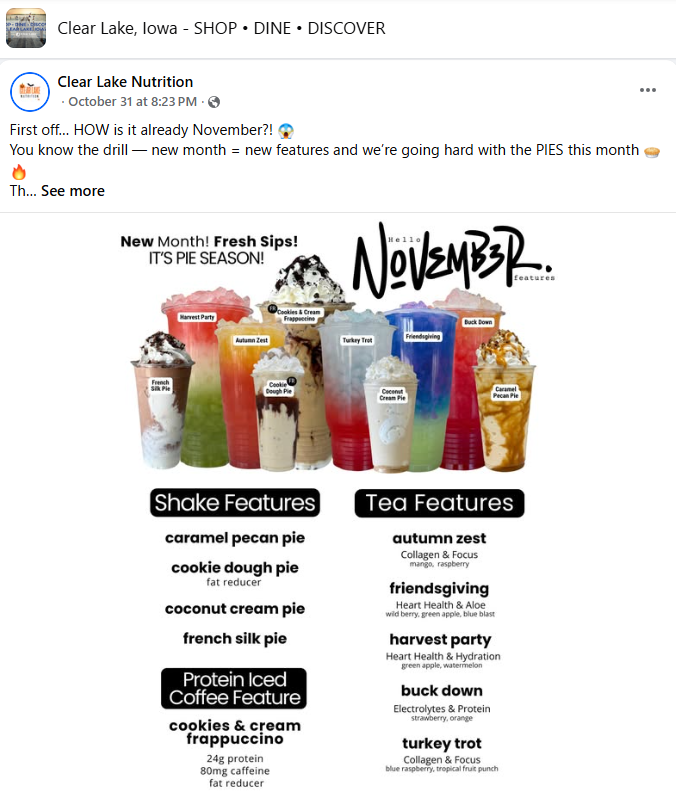Screen dimensions: 676x793
Task: Tap Clear Lake Nutrition's profile picture
Action: point(30,92)
